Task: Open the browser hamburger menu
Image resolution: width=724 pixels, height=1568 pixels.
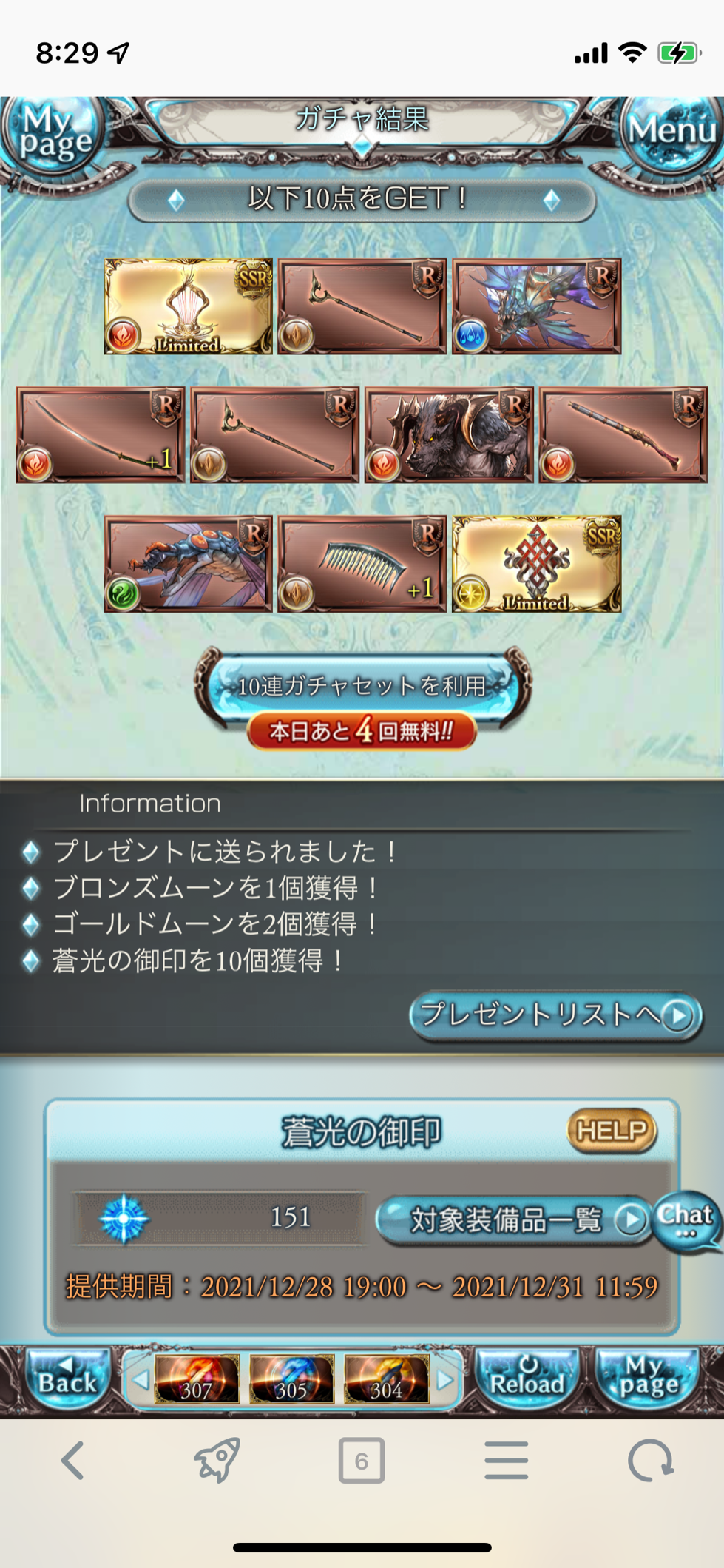Action: [507, 1461]
